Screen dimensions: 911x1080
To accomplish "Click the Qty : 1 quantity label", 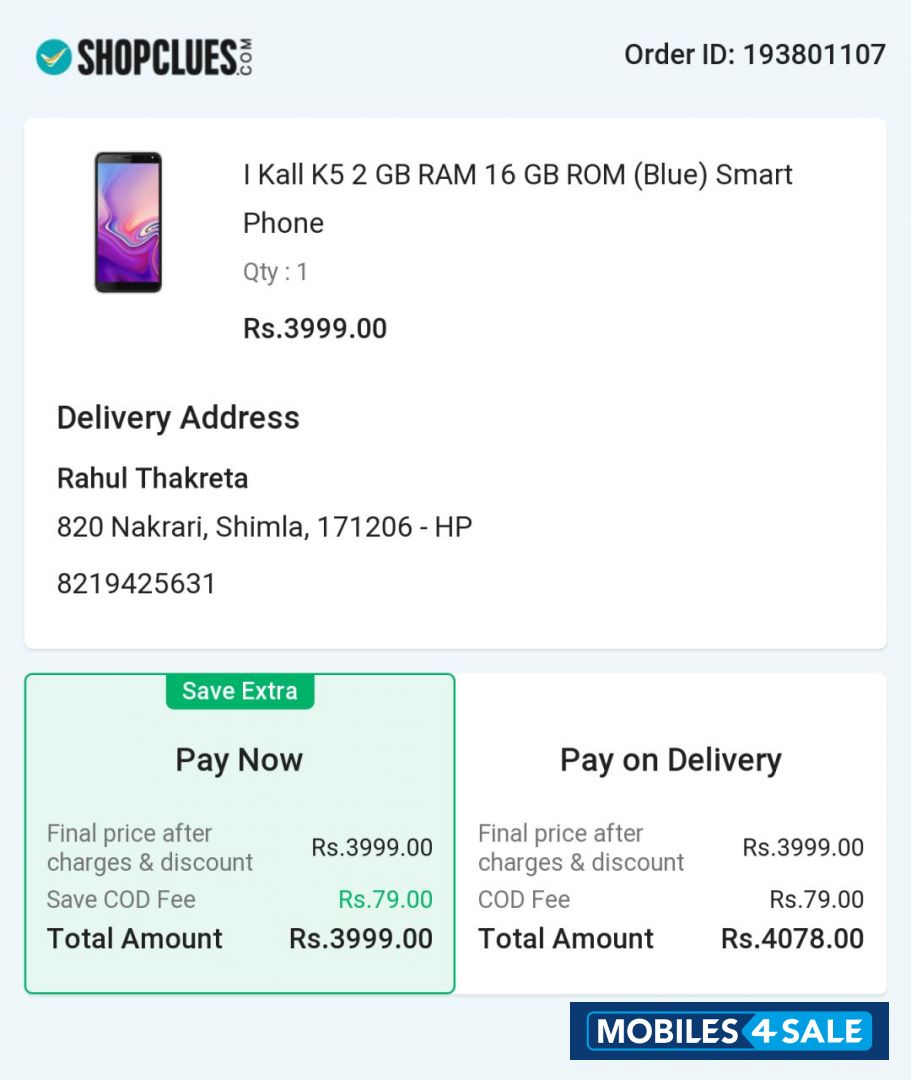I will point(274,272).
